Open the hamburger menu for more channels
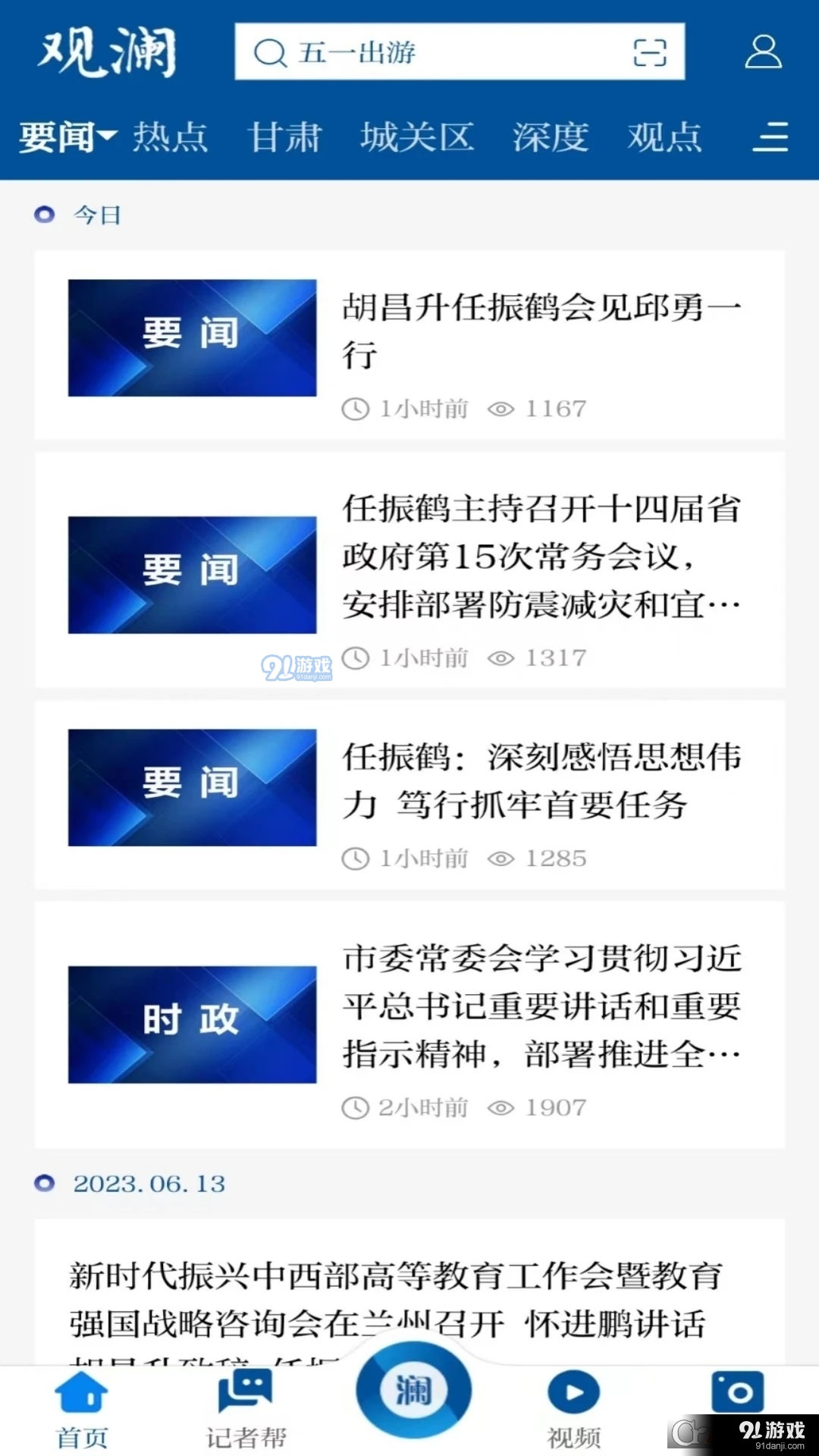Image resolution: width=819 pixels, height=1456 pixels. coord(770,138)
